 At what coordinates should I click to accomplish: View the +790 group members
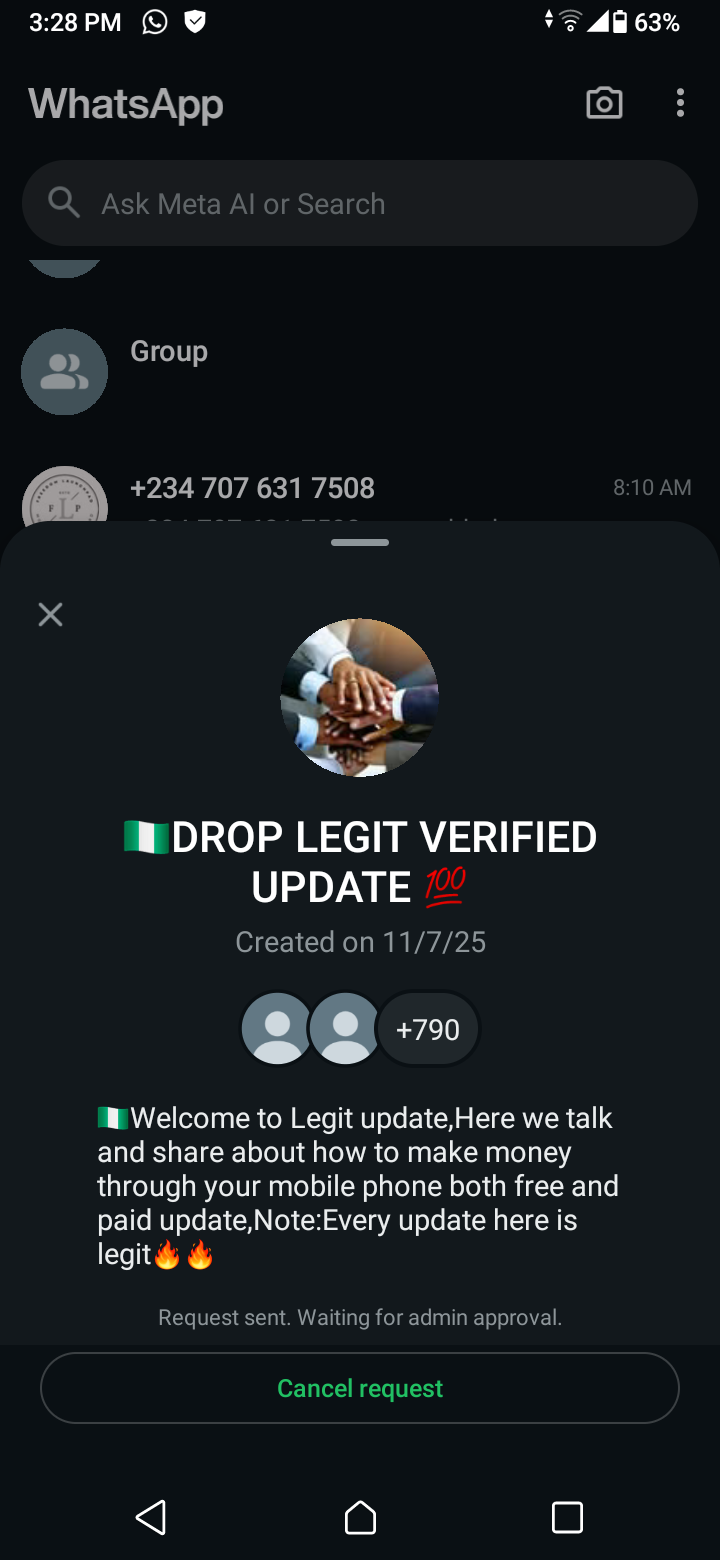[x=428, y=1029]
